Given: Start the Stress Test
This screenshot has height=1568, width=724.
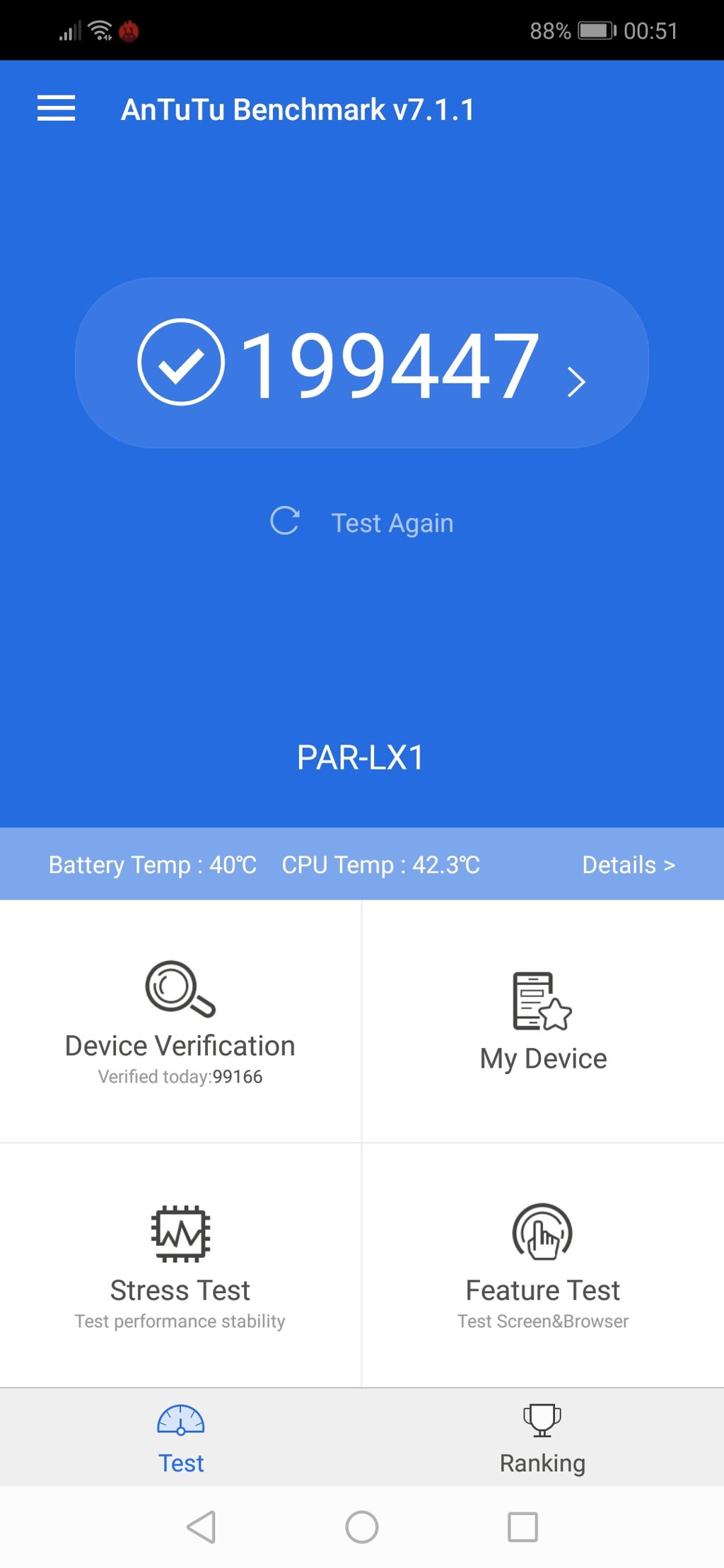Looking at the screenshot, I should point(180,1265).
